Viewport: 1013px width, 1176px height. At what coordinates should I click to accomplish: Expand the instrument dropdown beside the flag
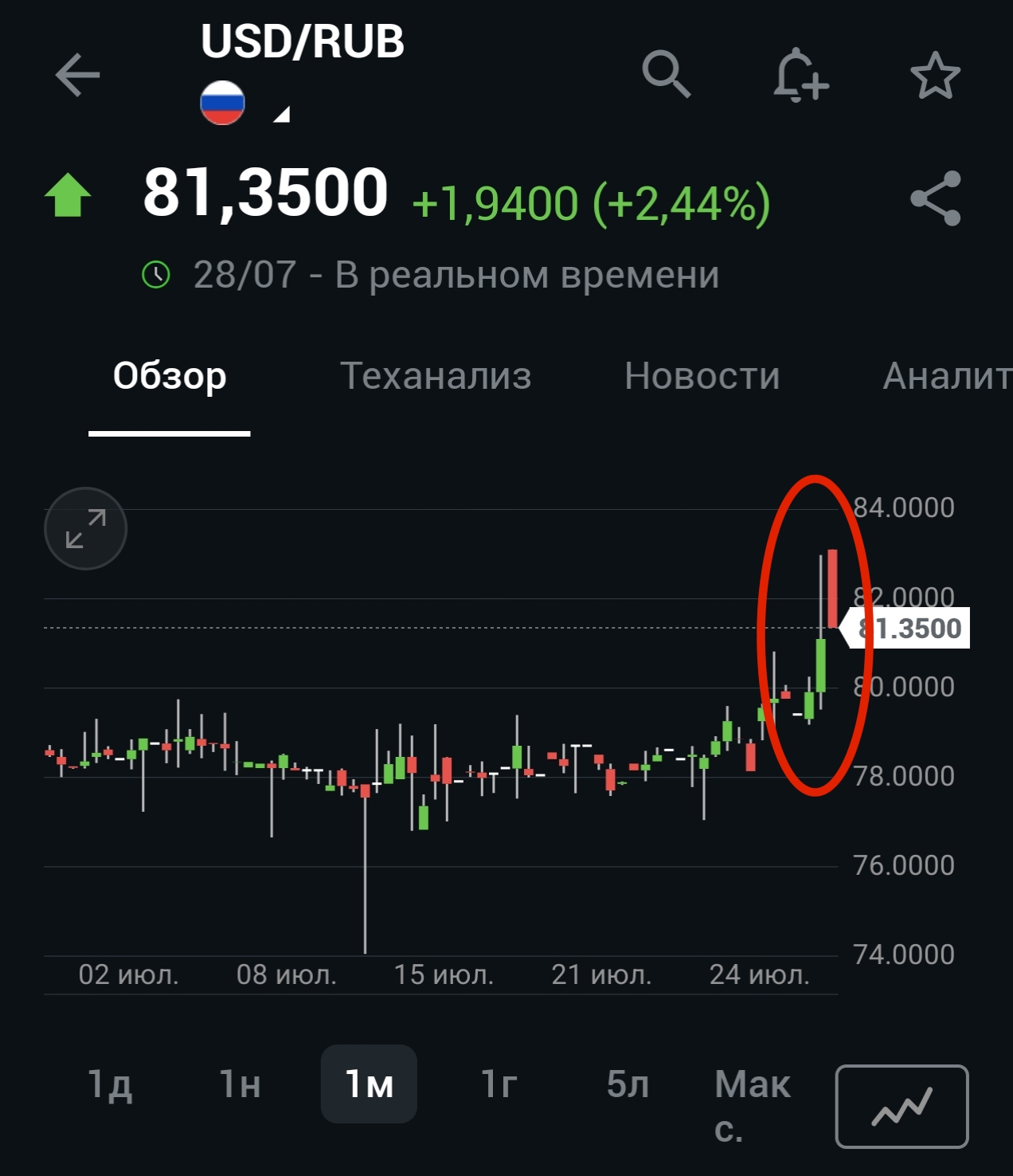coord(280,115)
